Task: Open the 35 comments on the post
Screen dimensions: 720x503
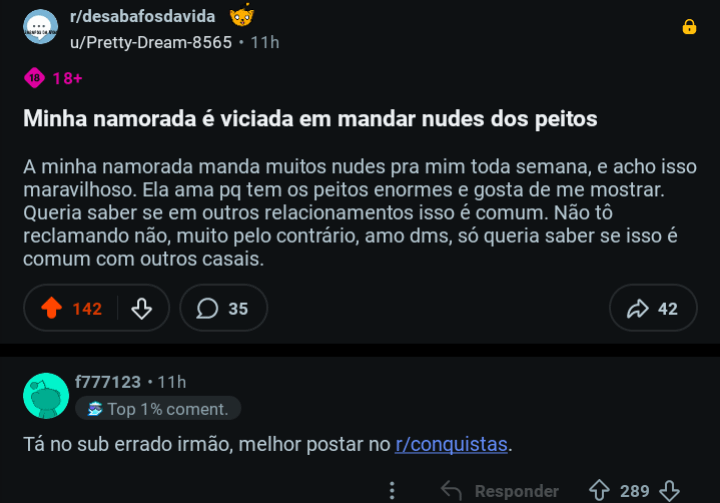Action: 223,309
